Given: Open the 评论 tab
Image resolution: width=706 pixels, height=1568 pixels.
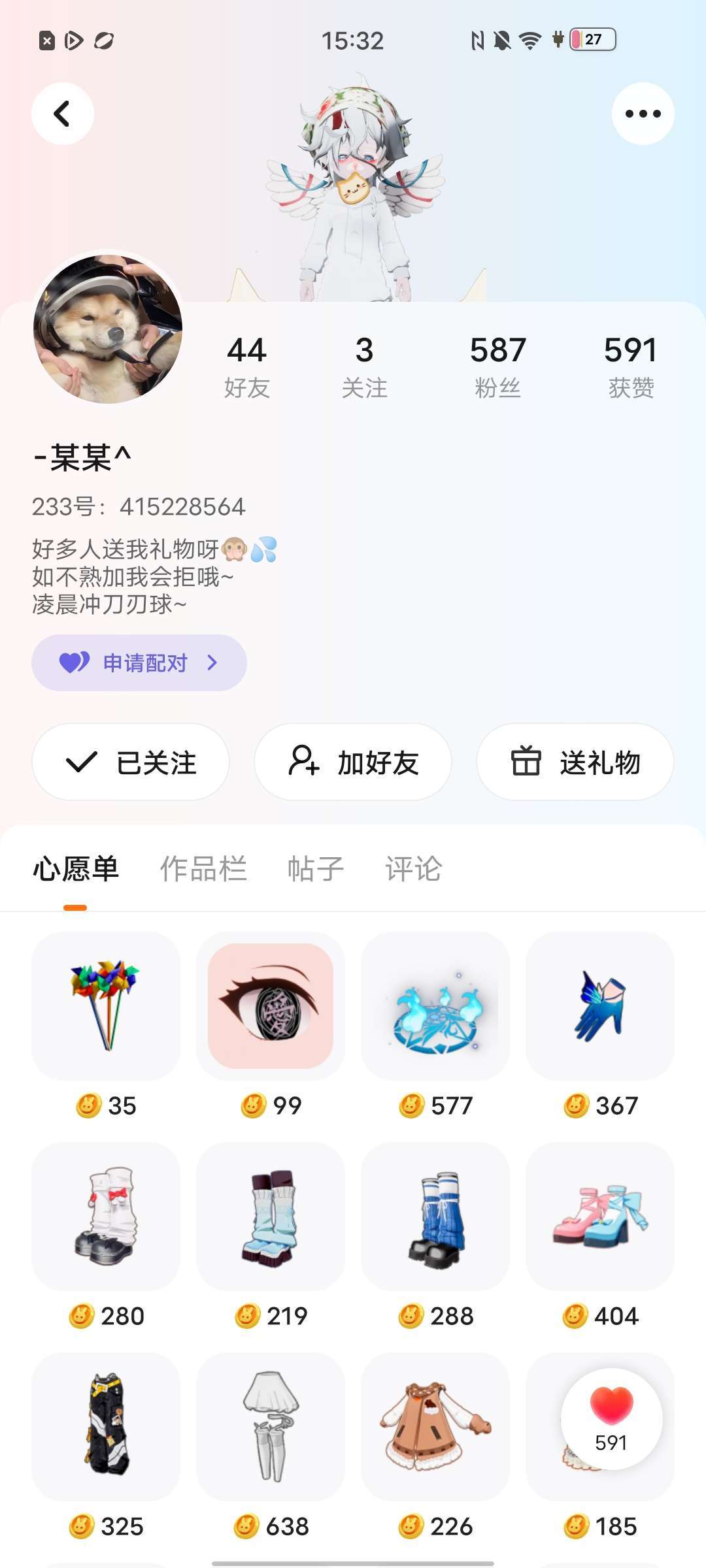Looking at the screenshot, I should click(413, 869).
